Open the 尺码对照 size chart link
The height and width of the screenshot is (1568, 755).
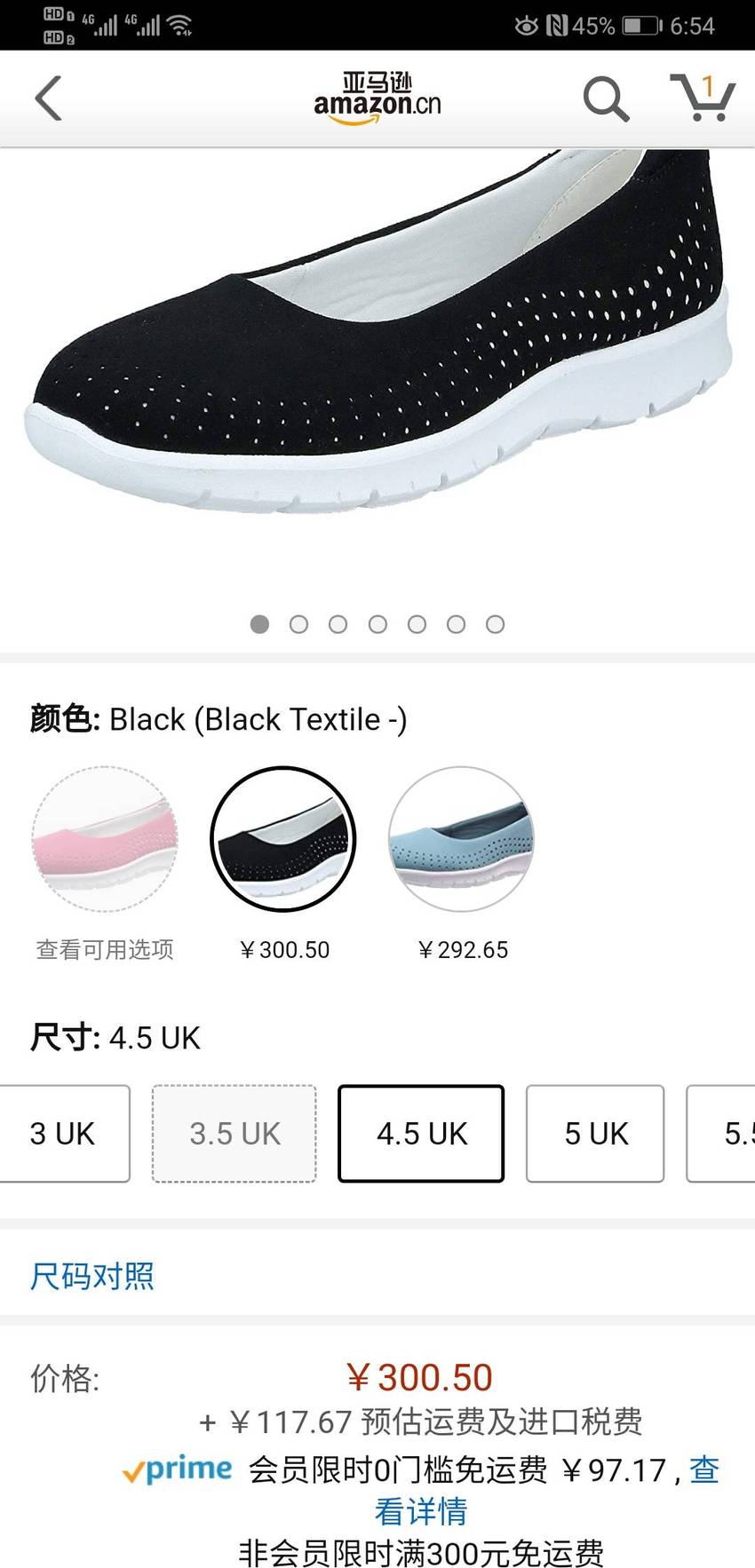tap(92, 1276)
